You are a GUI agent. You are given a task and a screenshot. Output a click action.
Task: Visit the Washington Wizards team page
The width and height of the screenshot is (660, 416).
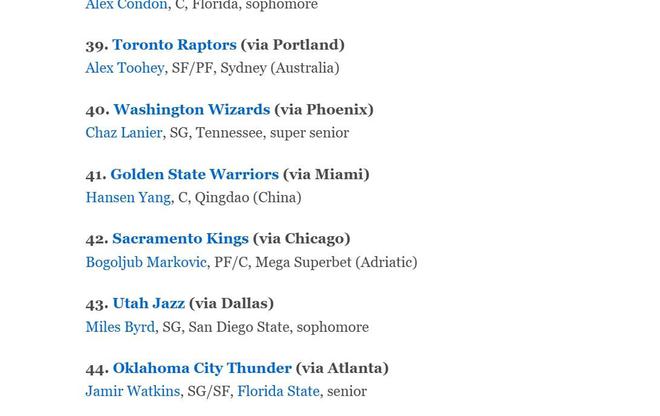click(191, 110)
